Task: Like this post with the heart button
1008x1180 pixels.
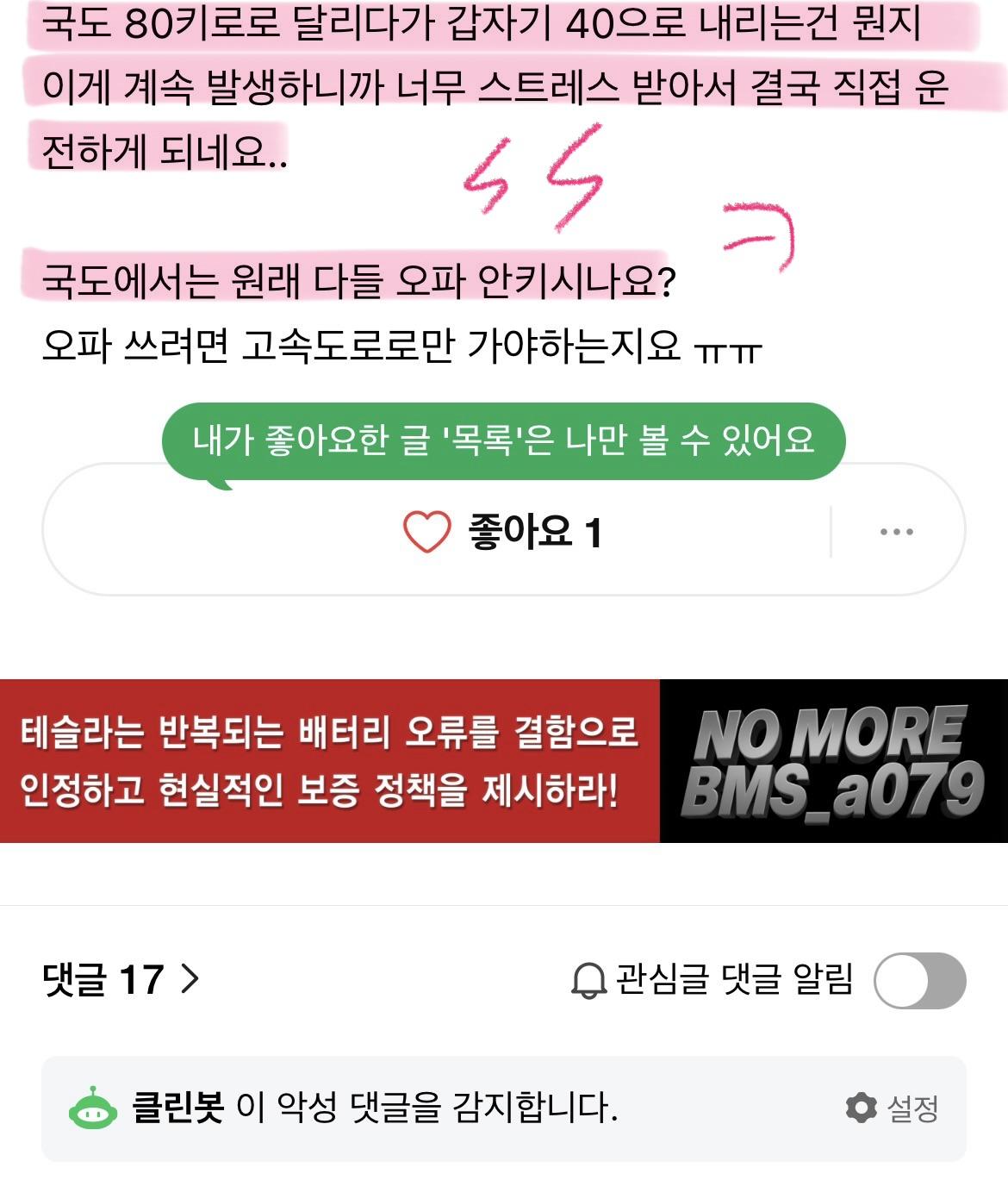Action: click(427, 532)
